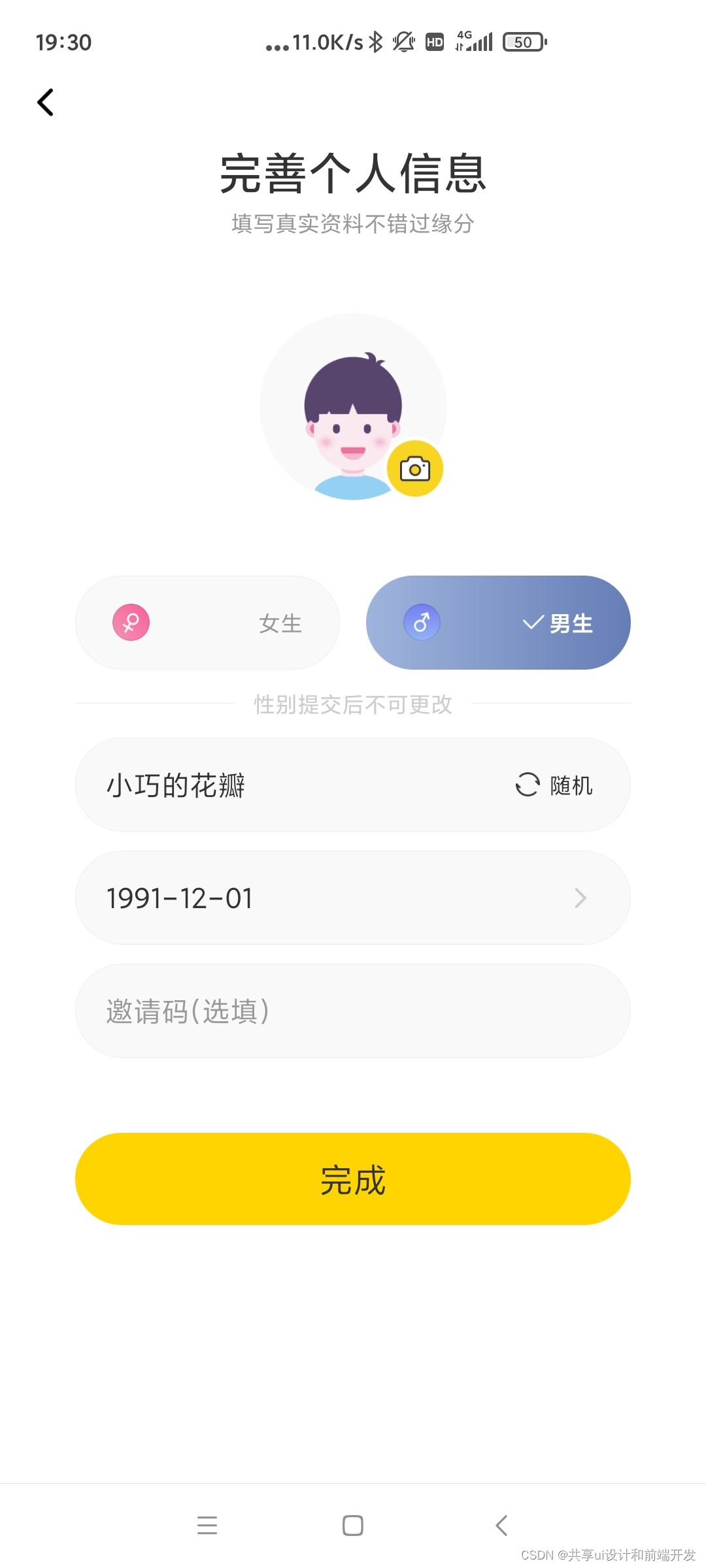Open the birthday picker 1991-12-01
This screenshot has height=1568, width=706.
pos(353,898)
